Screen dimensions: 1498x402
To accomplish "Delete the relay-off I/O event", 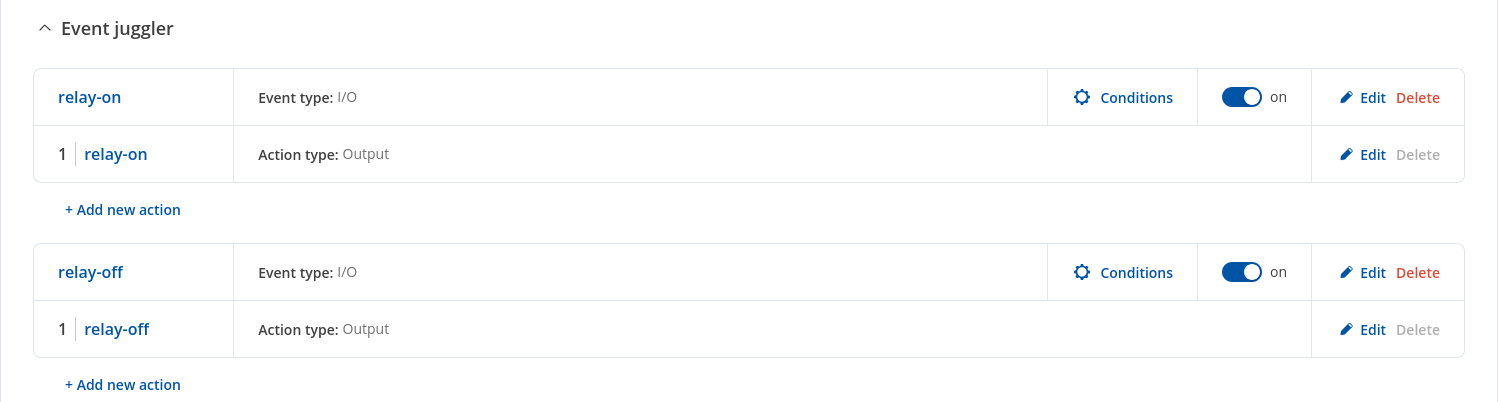I will (1417, 273).
